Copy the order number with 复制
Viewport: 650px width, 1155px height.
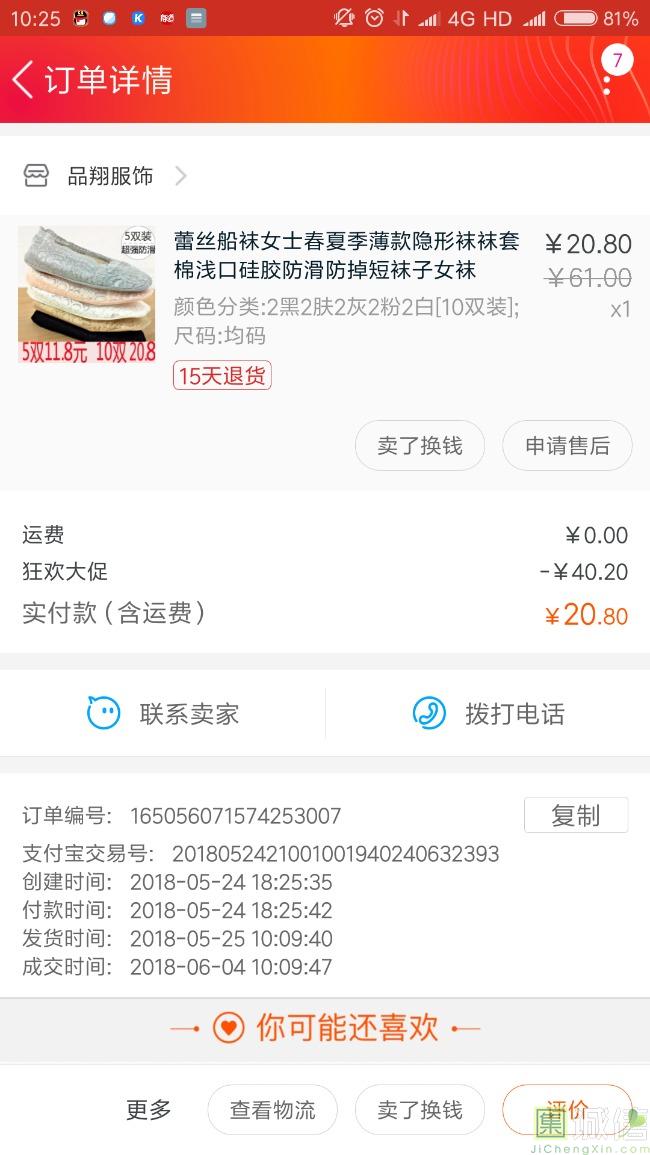click(x=576, y=815)
